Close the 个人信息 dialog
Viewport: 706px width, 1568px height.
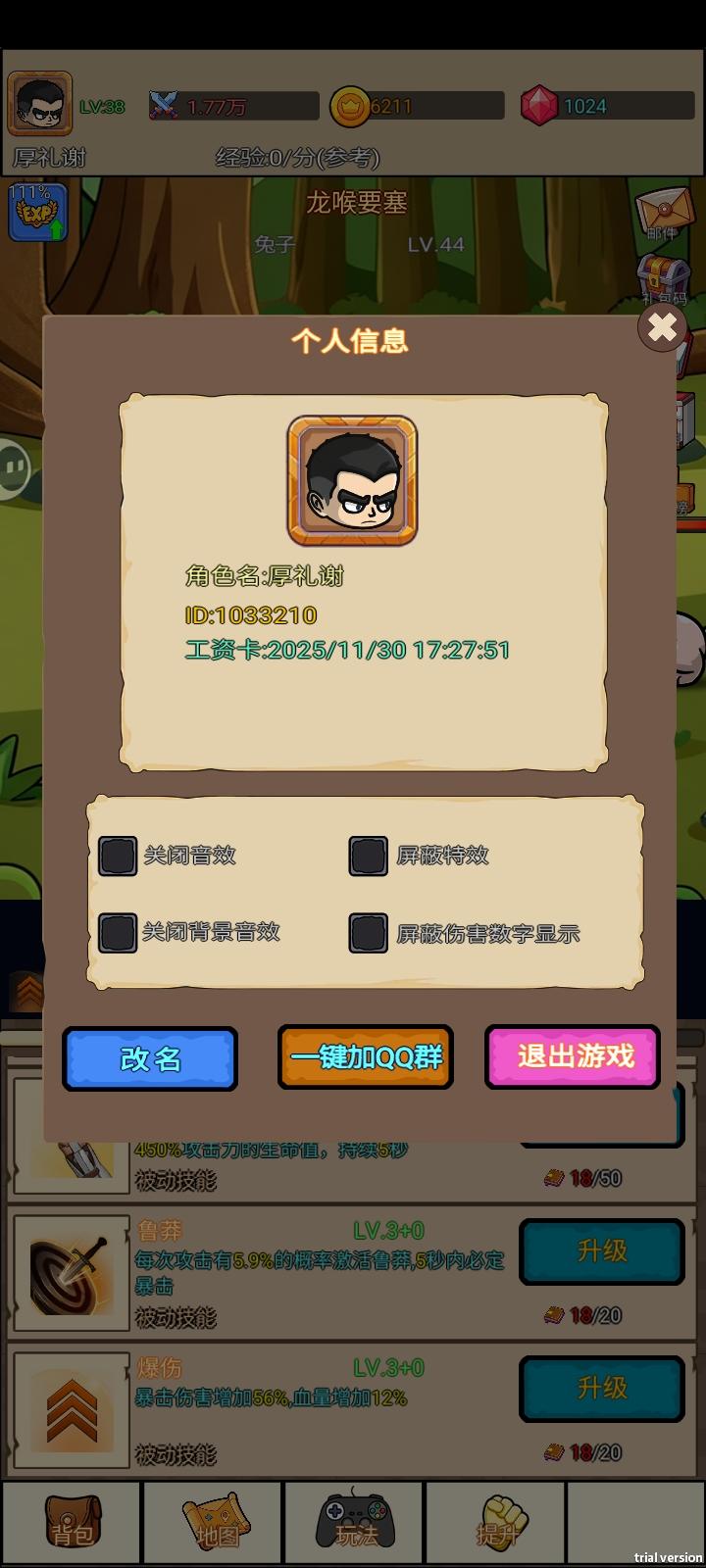pyautogui.click(x=662, y=328)
